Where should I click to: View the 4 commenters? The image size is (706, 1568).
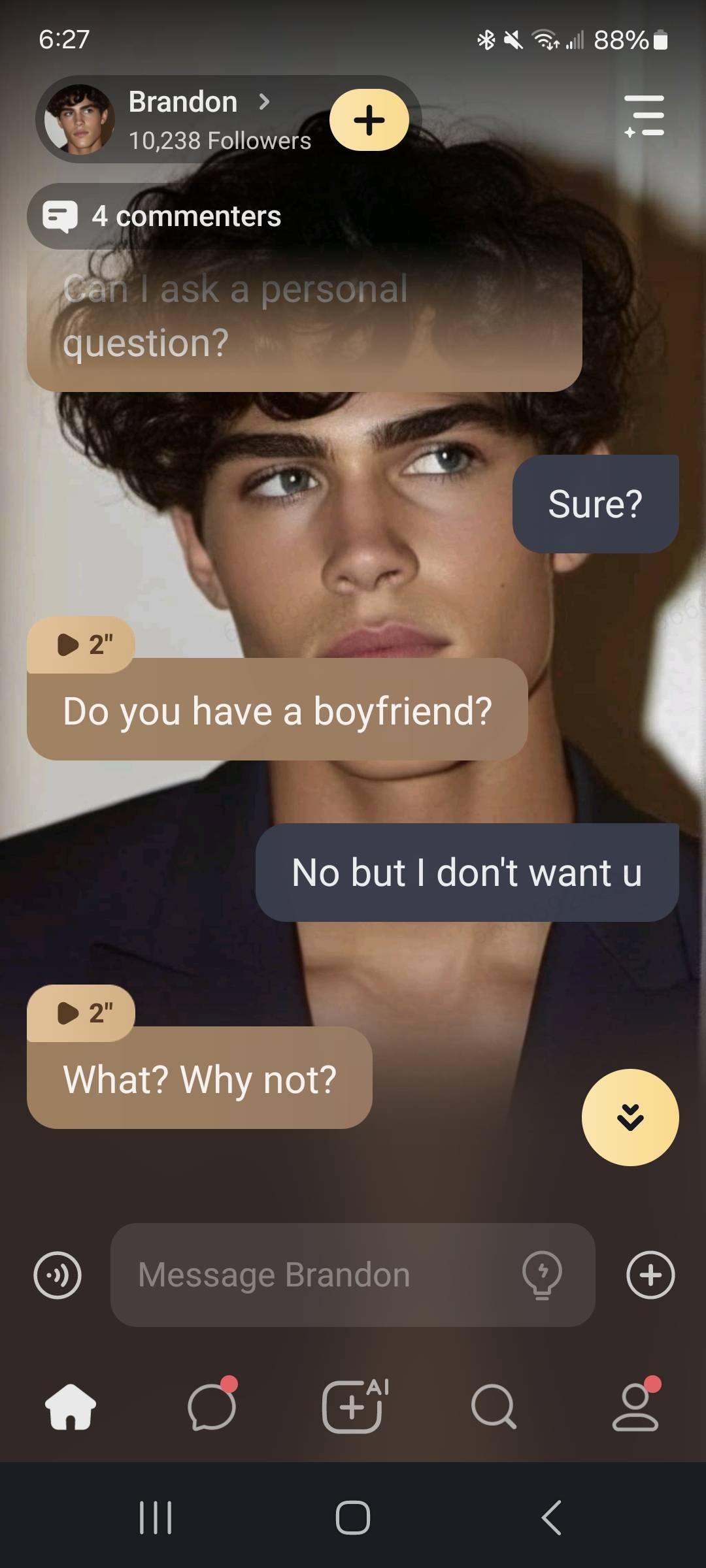coord(161,216)
